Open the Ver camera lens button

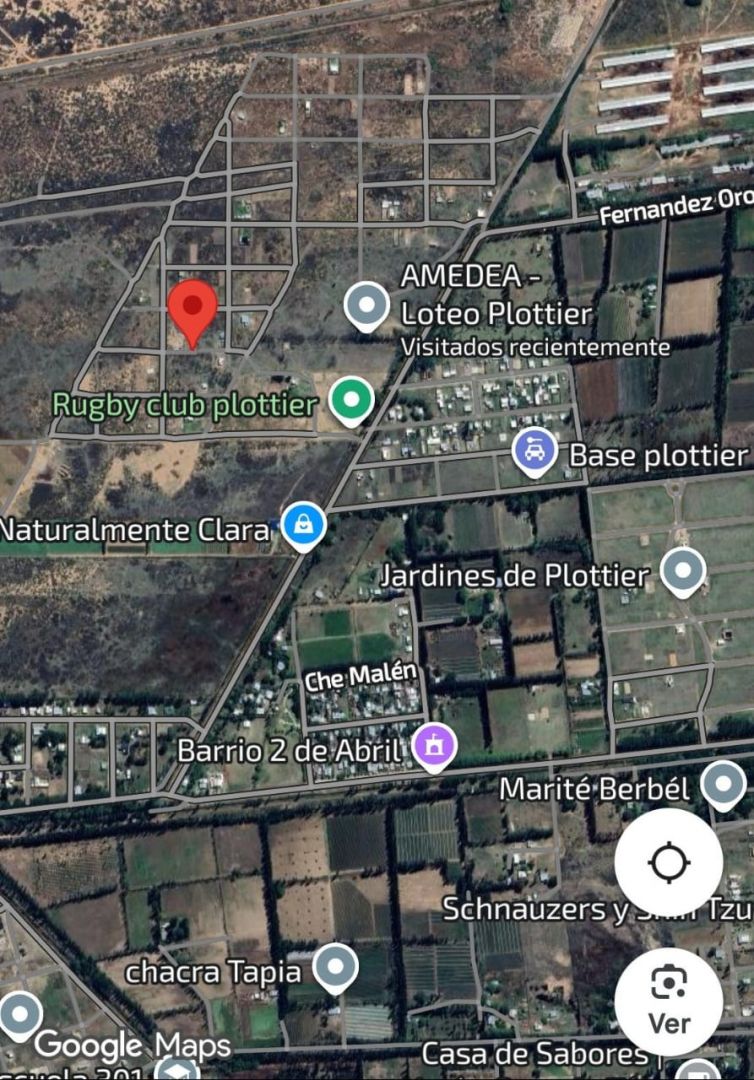click(668, 1001)
